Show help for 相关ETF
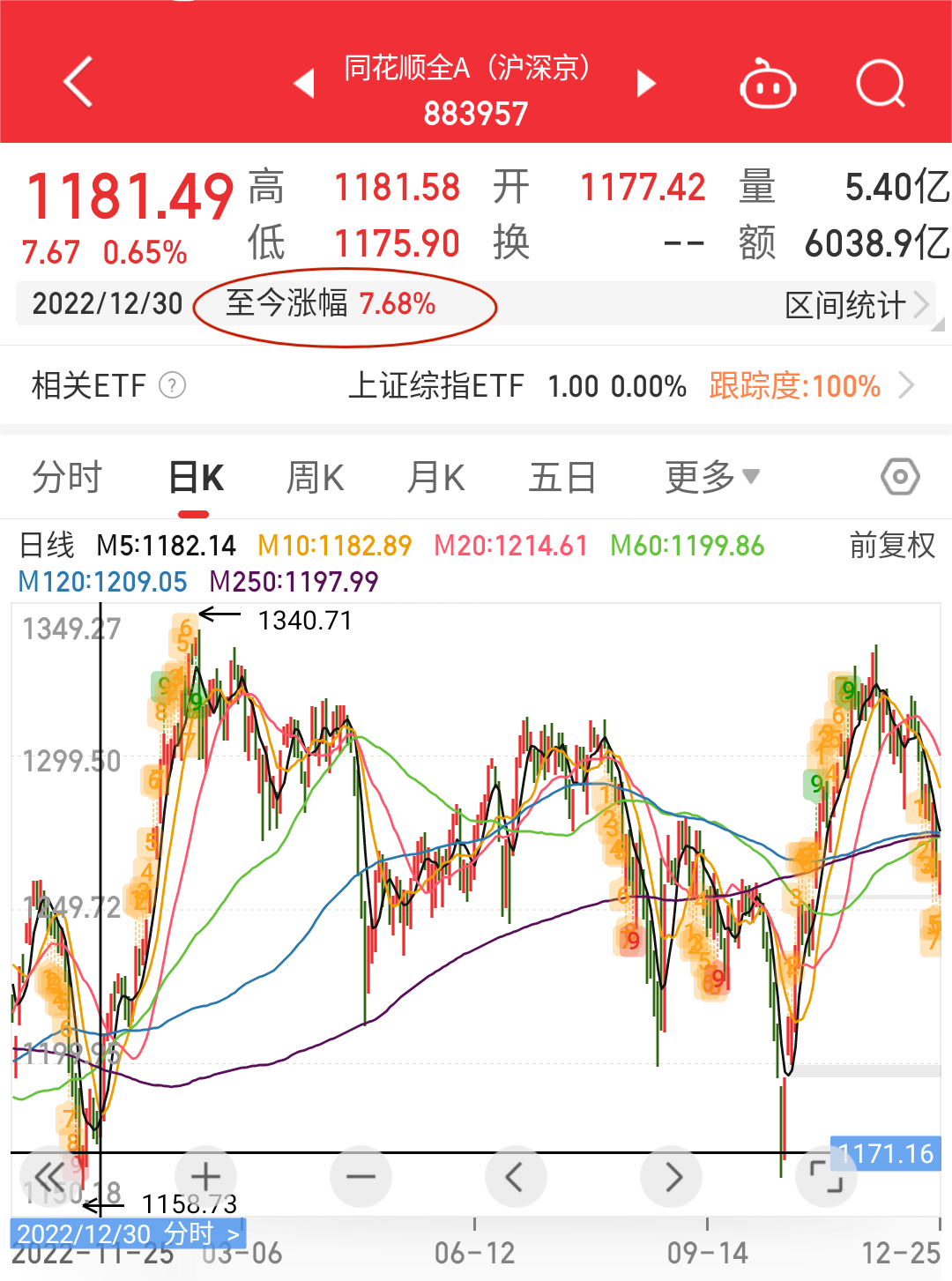This screenshot has height=1281, width=952. [172, 385]
